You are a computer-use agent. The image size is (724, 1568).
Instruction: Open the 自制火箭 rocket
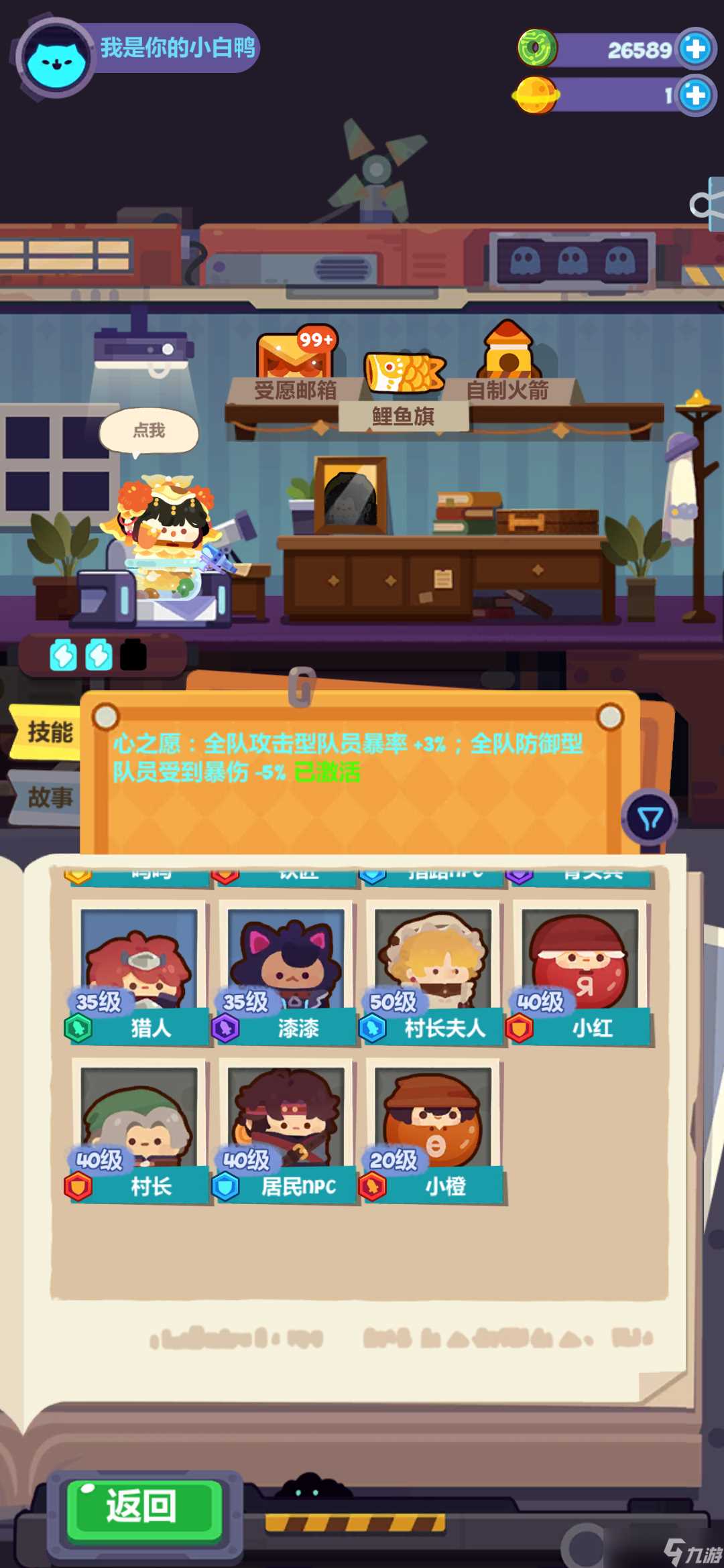(x=508, y=362)
